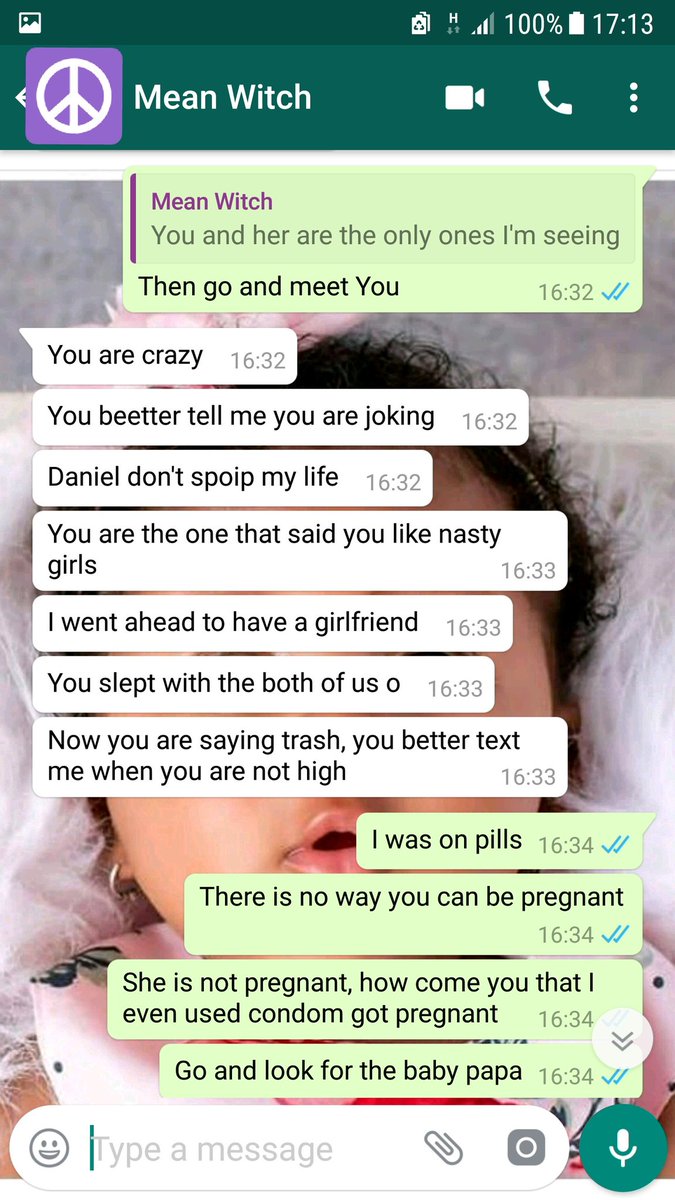Jump to the latest messages

click(622, 1042)
